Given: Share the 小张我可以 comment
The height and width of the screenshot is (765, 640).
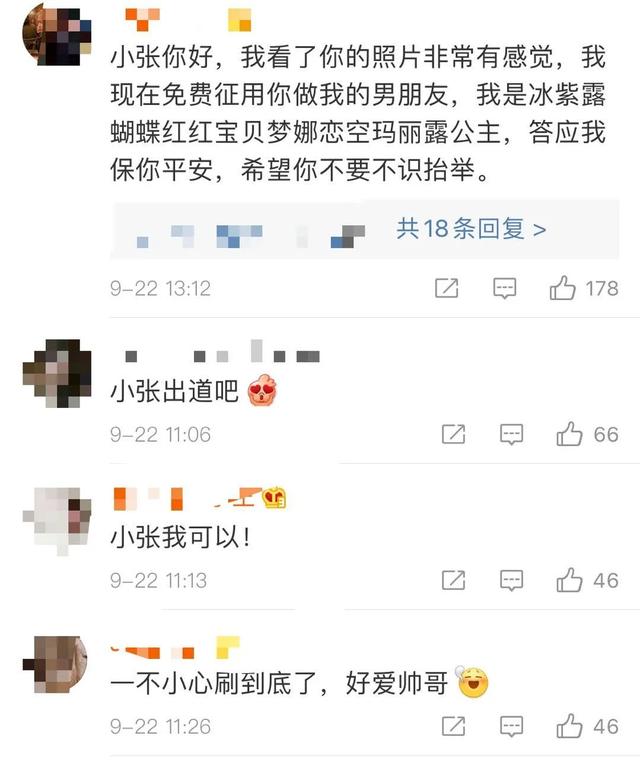Looking at the screenshot, I should (x=453, y=580).
